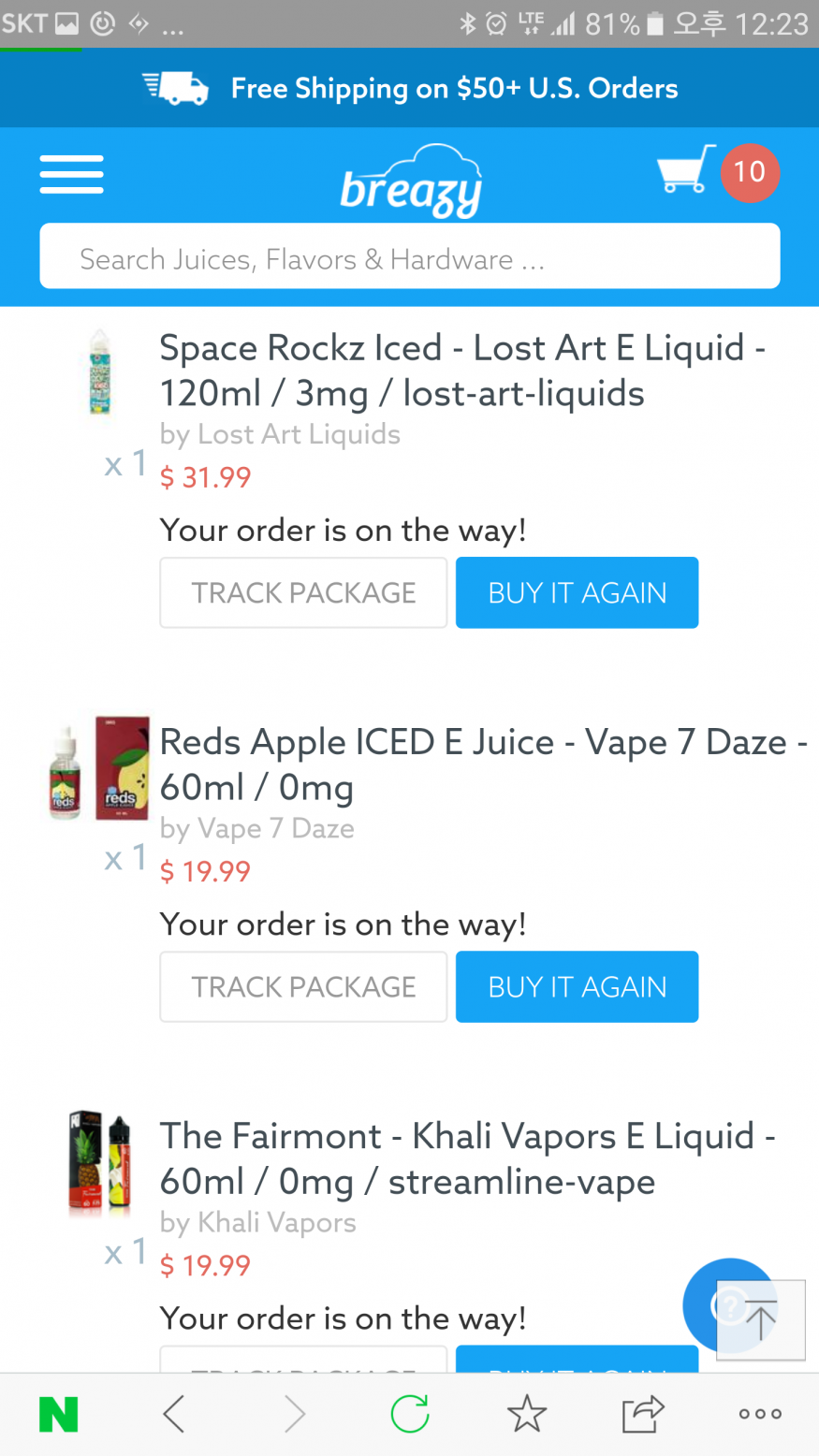The width and height of the screenshot is (819, 1456).
Task: Share this page
Action: (x=643, y=1414)
